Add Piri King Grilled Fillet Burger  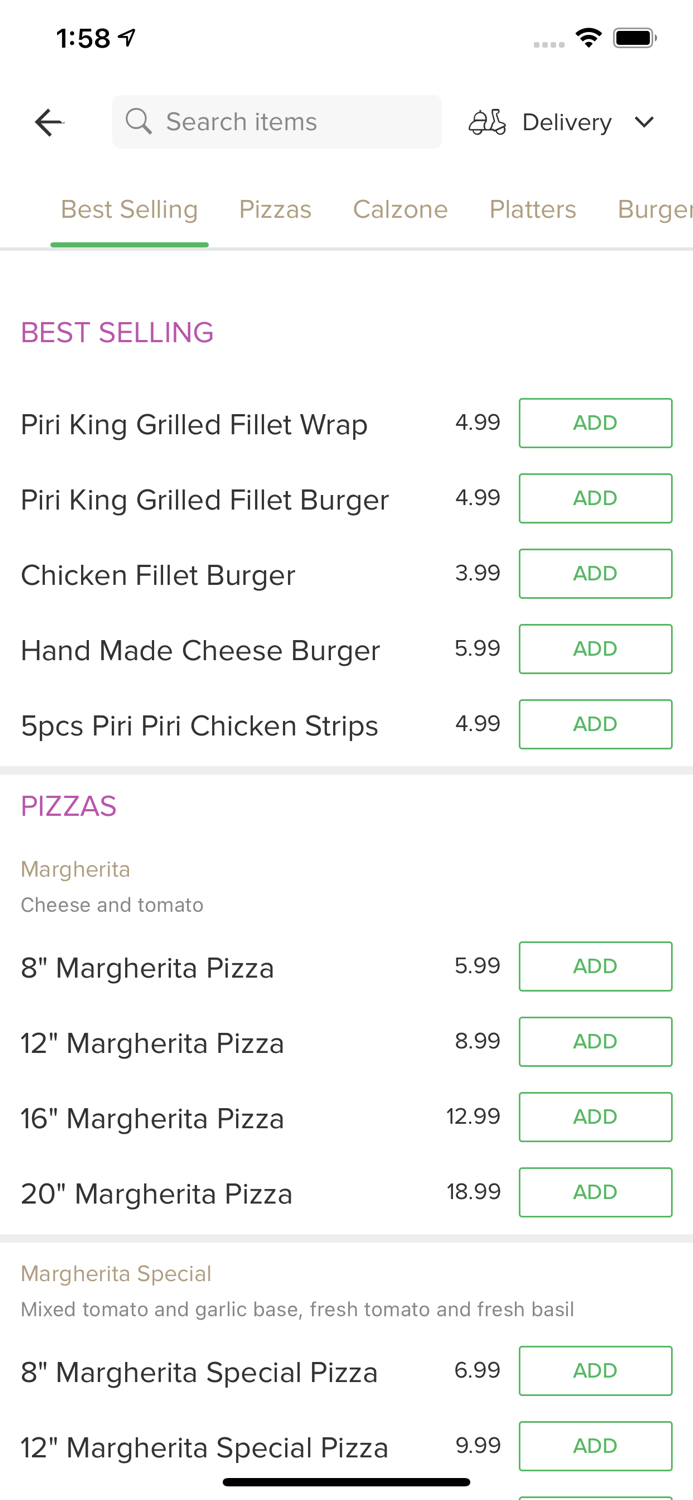(595, 498)
